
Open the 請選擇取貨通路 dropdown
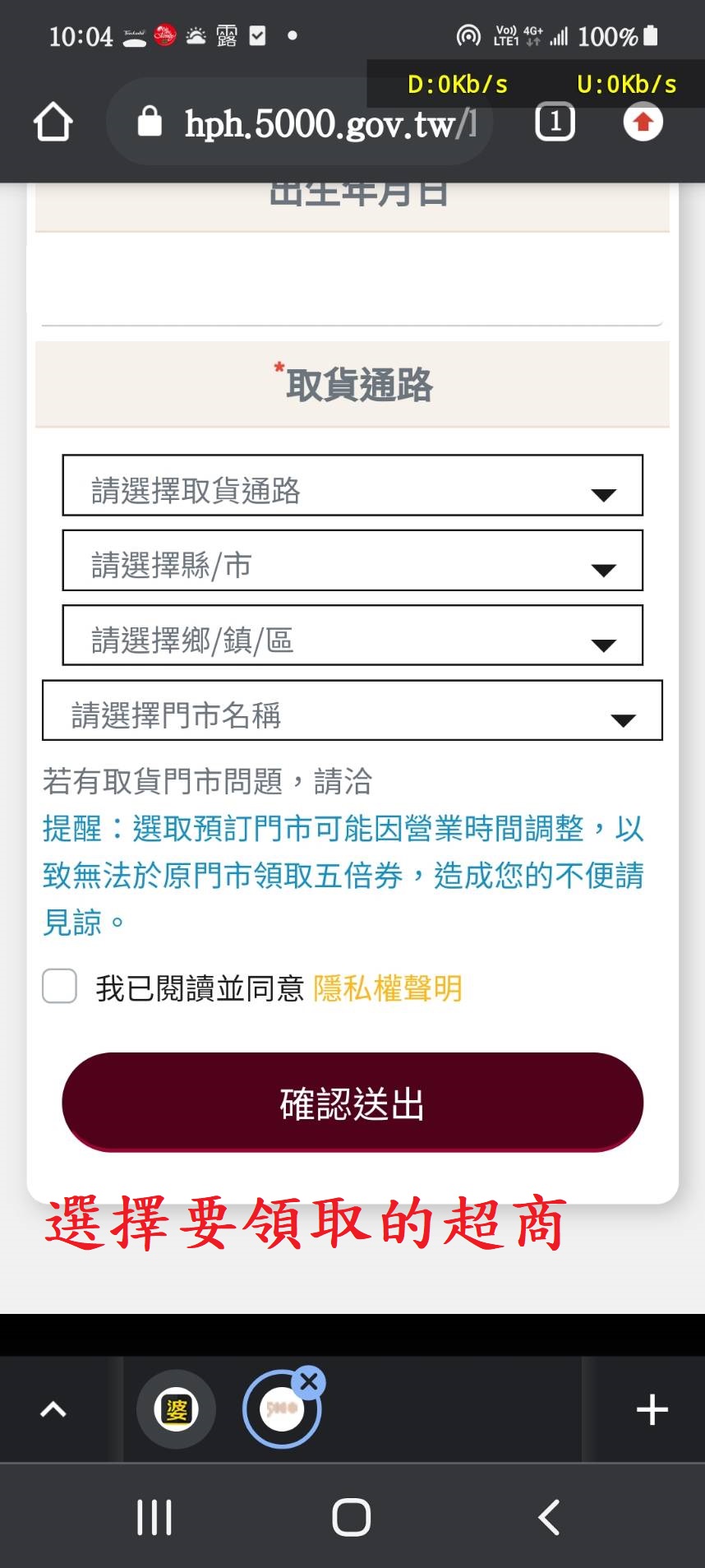pos(352,486)
